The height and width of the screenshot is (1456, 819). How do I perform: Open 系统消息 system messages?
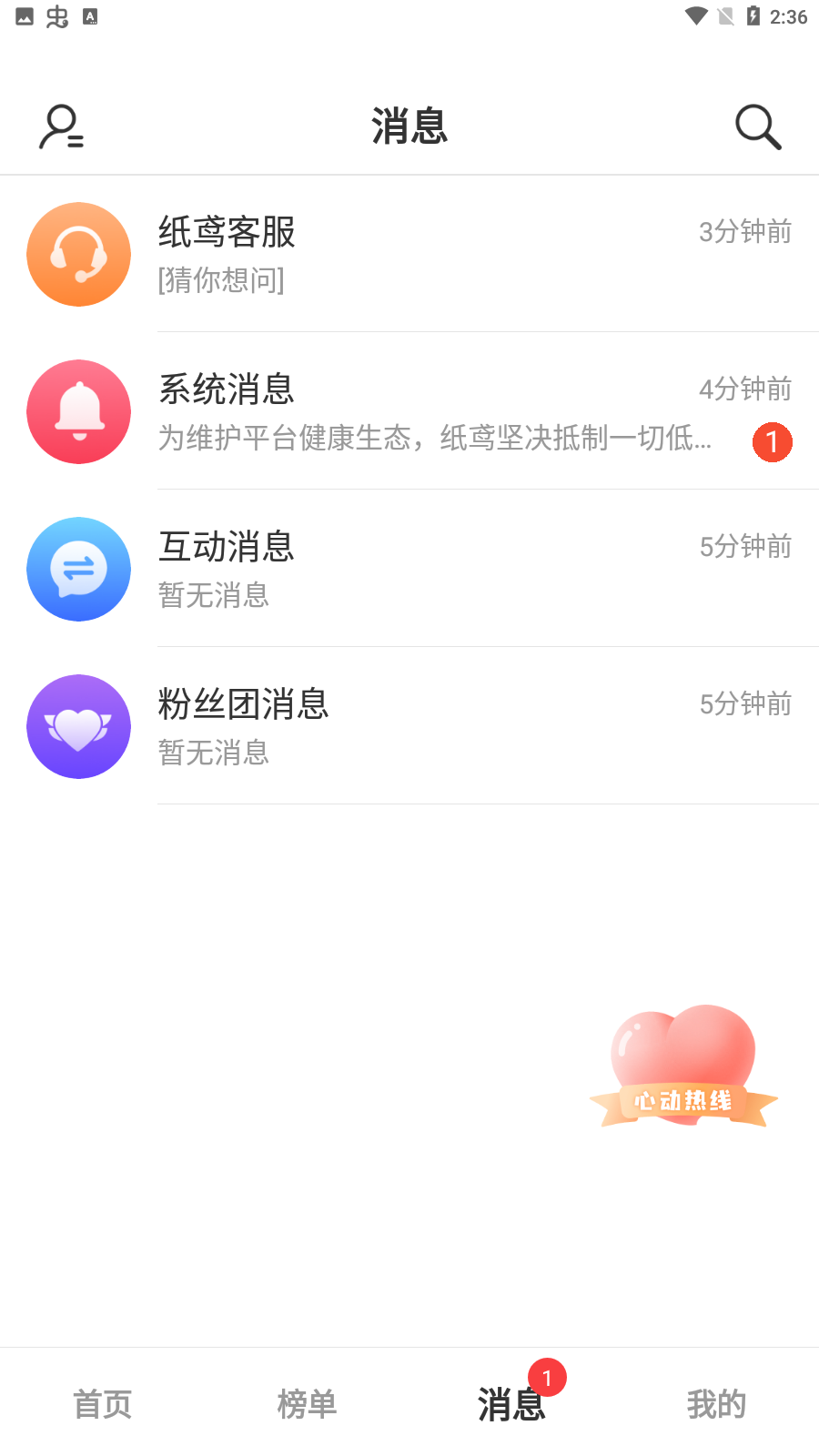tap(409, 412)
